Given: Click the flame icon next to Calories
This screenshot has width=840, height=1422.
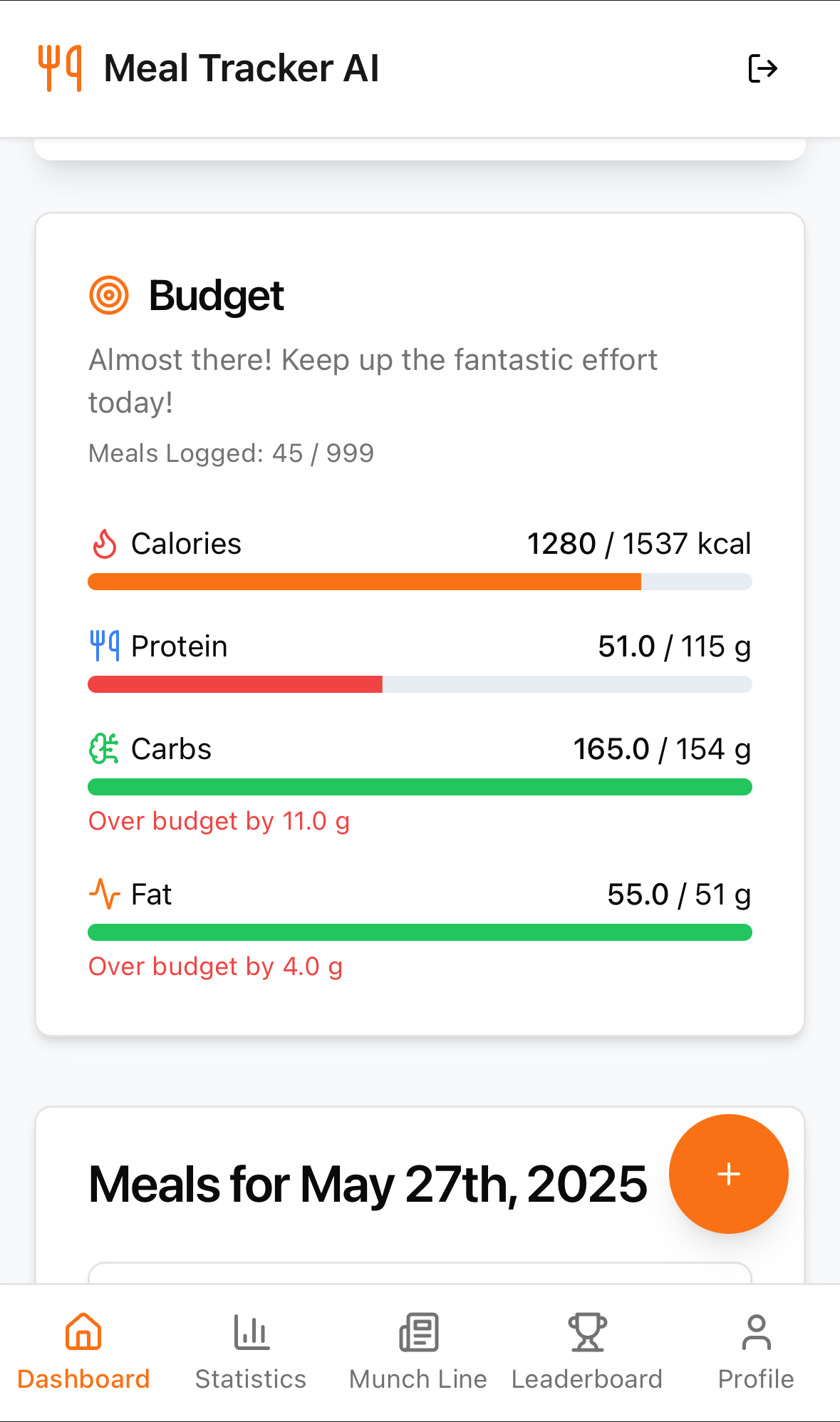Looking at the screenshot, I should point(103,543).
